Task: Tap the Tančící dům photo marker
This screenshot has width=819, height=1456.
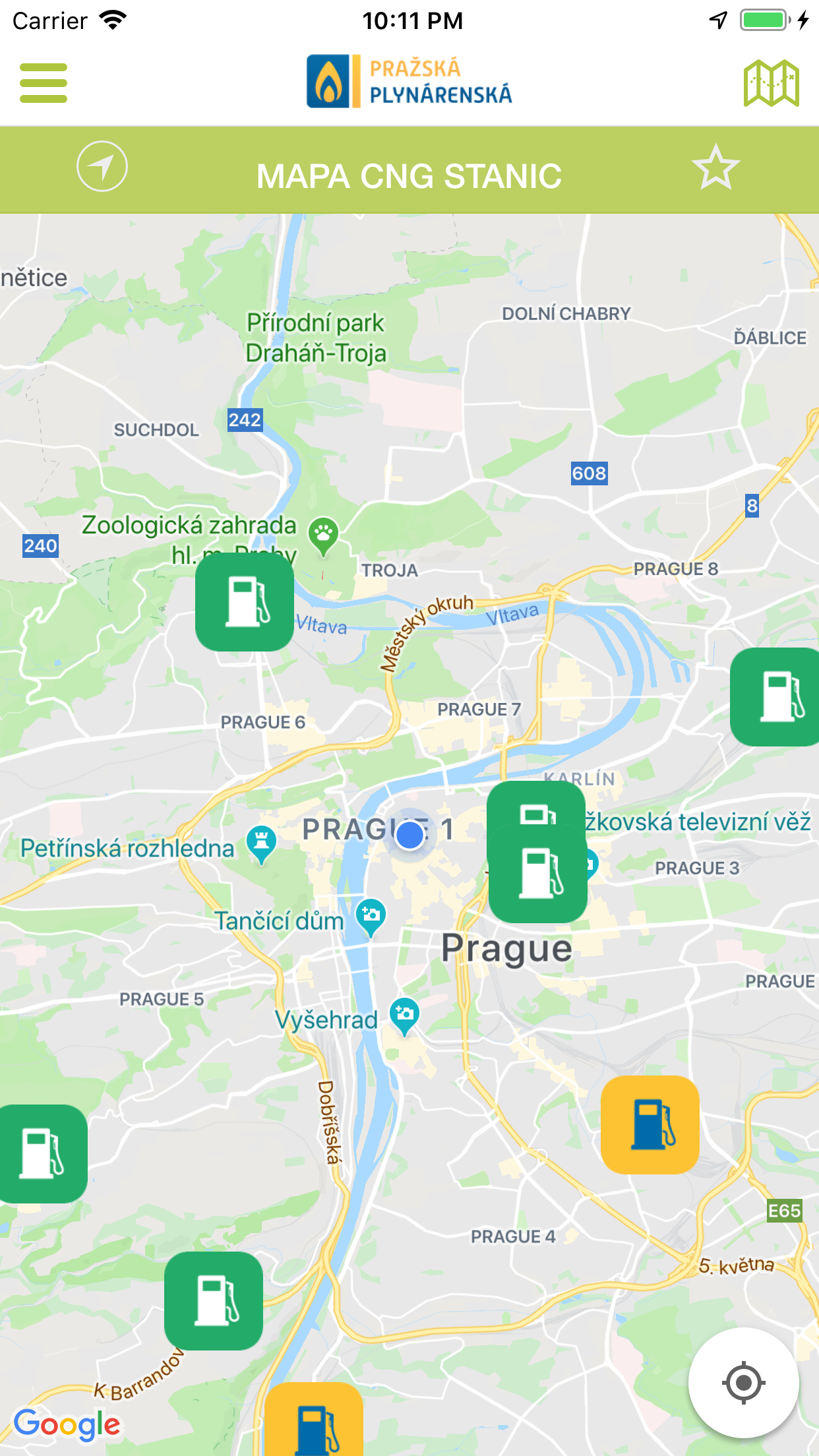Action: pyautogui.click(x=371, y=914)
